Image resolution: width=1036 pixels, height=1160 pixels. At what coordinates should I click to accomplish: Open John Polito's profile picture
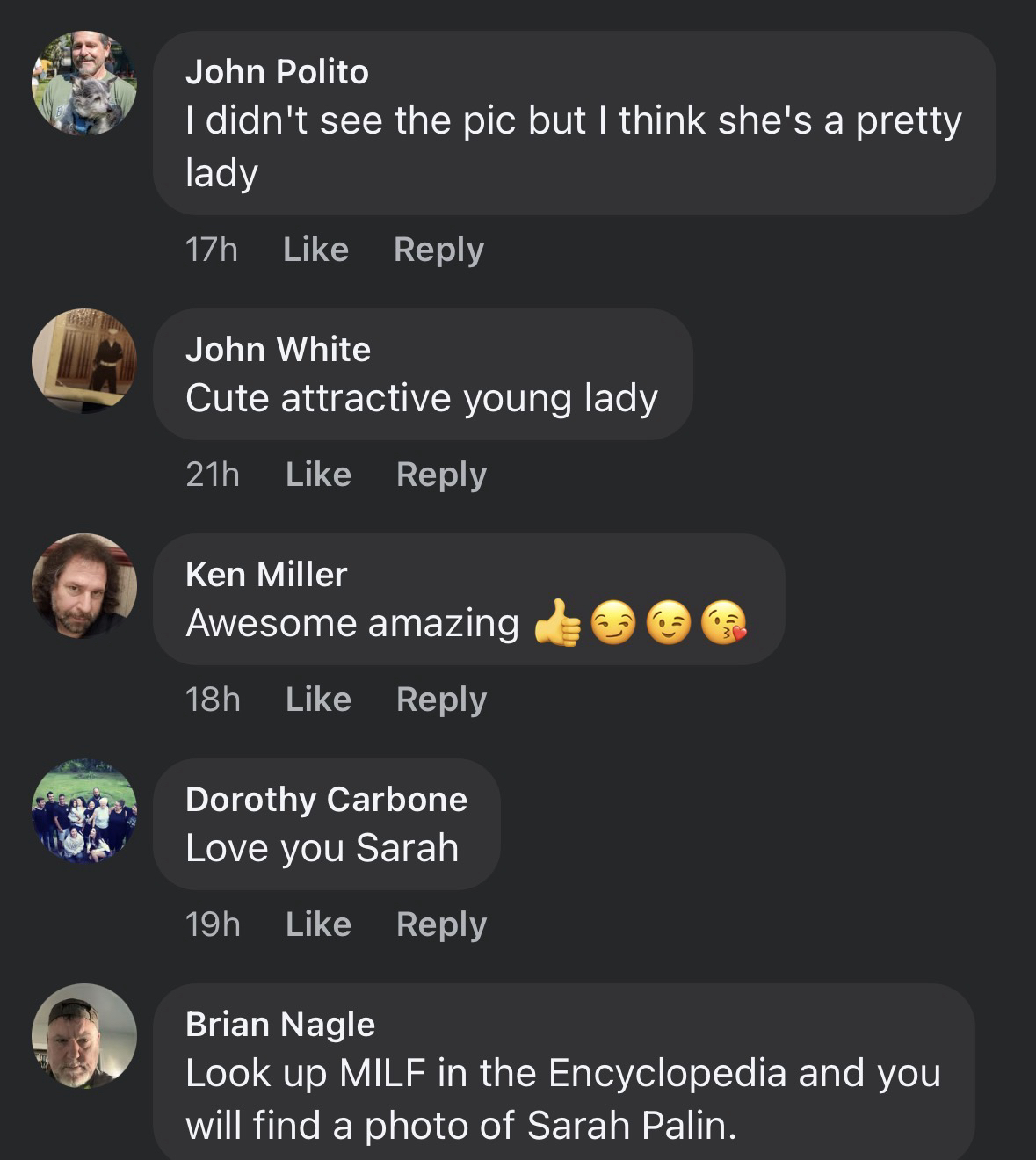(x=84, y=83)
